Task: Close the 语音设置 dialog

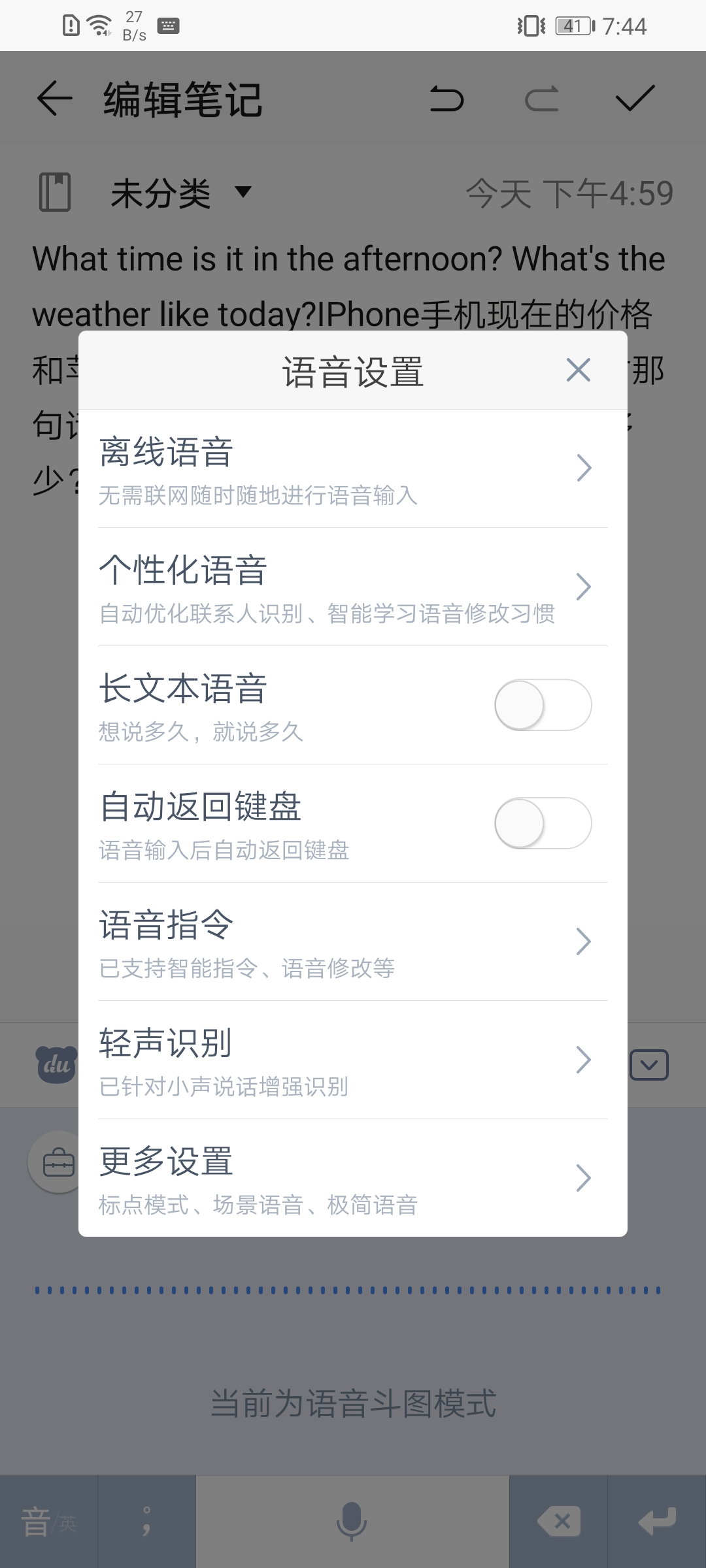Action: [578, 370]
